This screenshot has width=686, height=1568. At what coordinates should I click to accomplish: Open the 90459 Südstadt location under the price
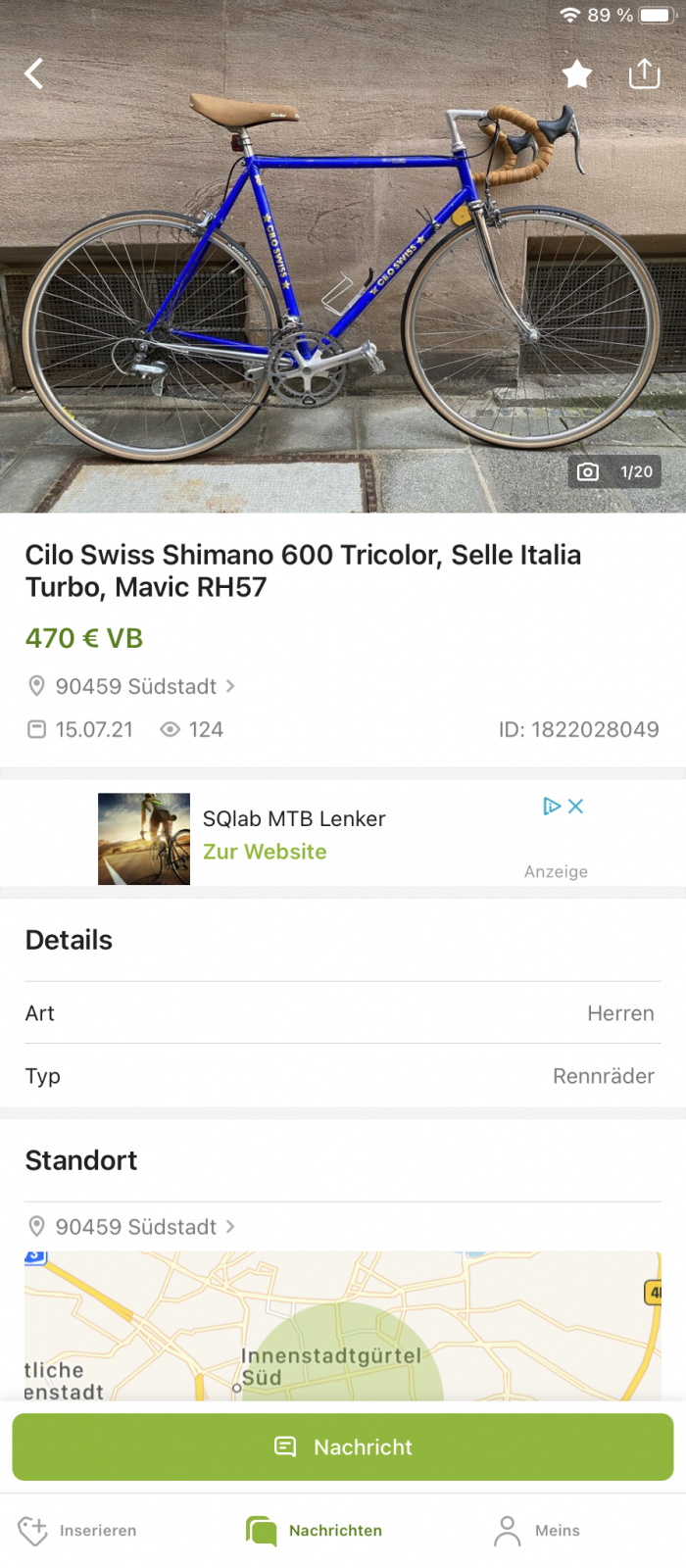(x=136, y=686)
